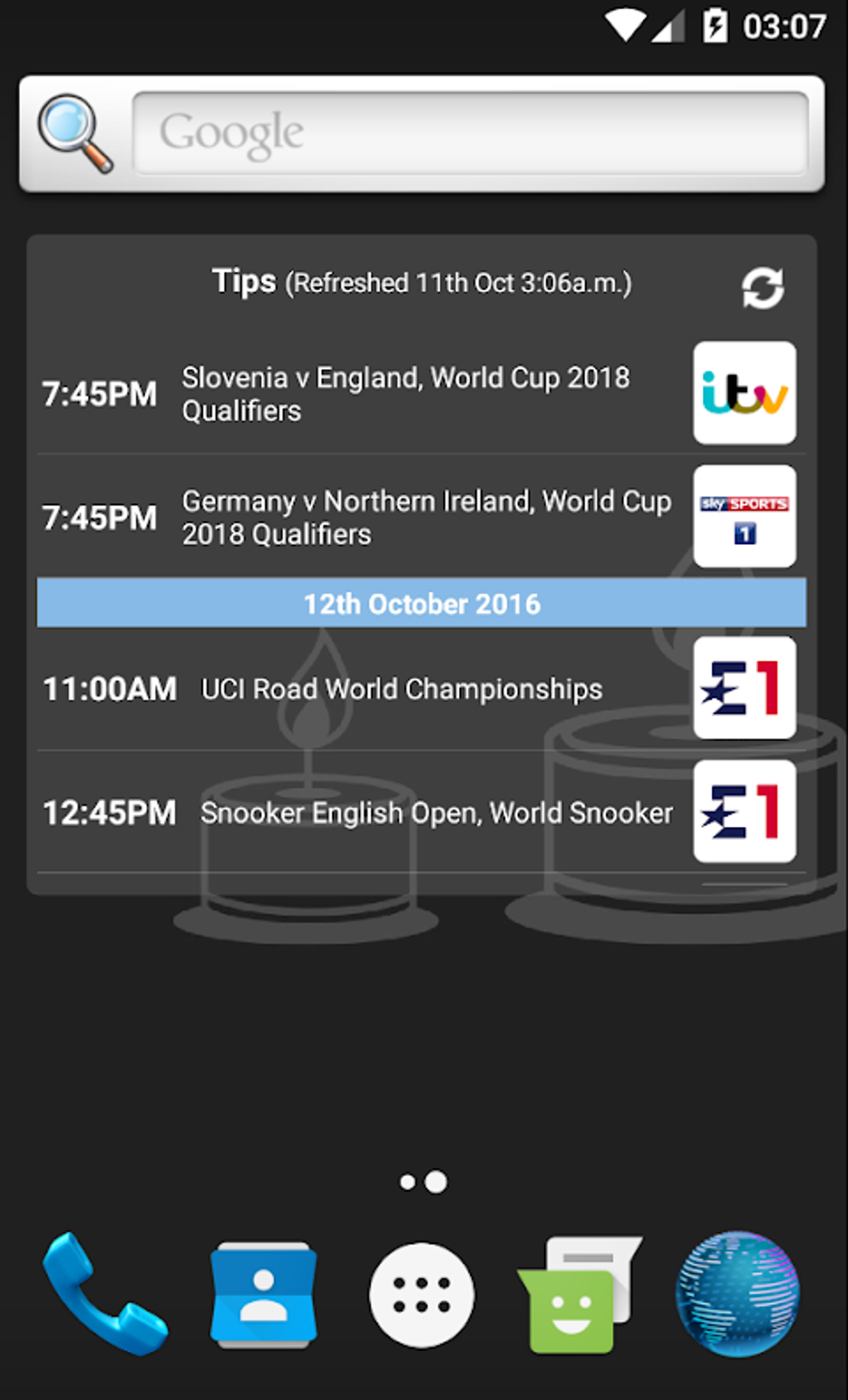Tap the 12th October 2016 date banner
This screenshot has height=1400, width=848.
[x=422, y=603]
